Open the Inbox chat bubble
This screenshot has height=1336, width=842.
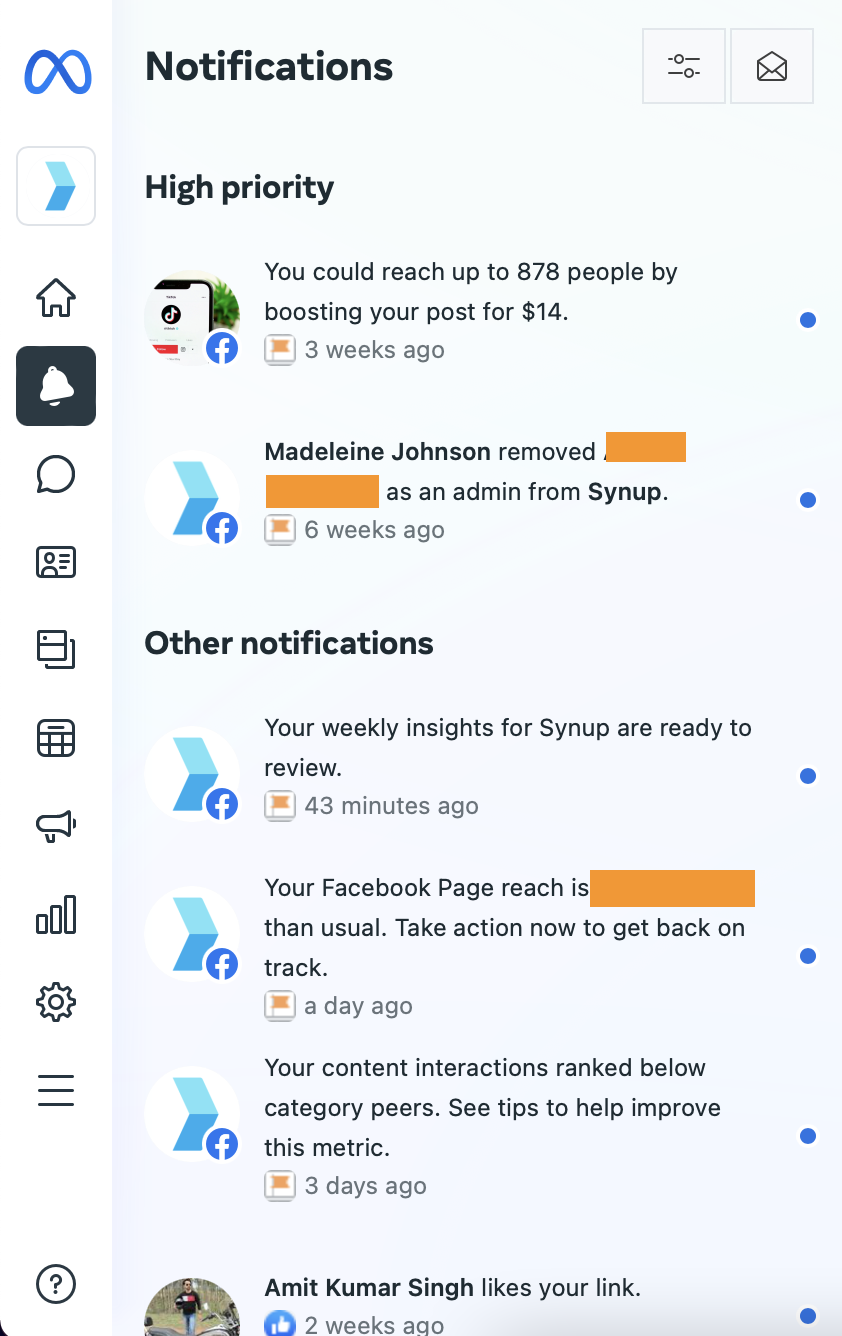point(56,474)
